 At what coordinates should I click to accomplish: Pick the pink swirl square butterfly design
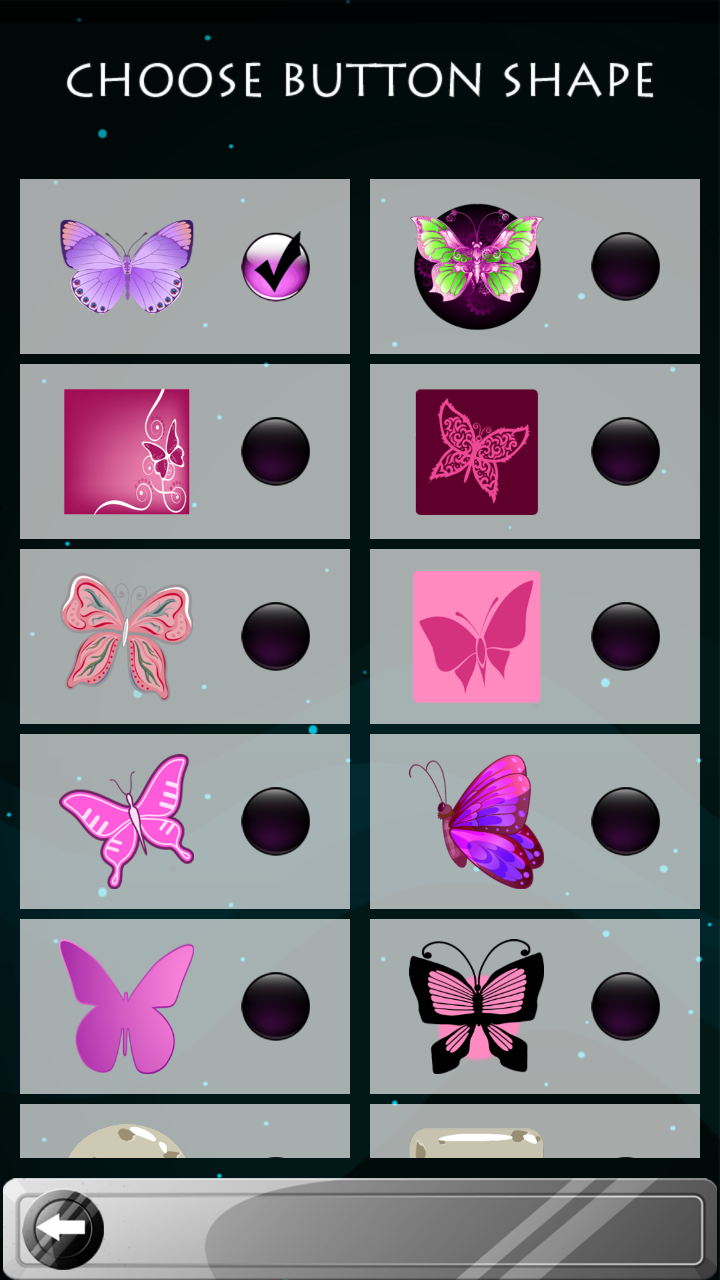[x=127, y=450]
